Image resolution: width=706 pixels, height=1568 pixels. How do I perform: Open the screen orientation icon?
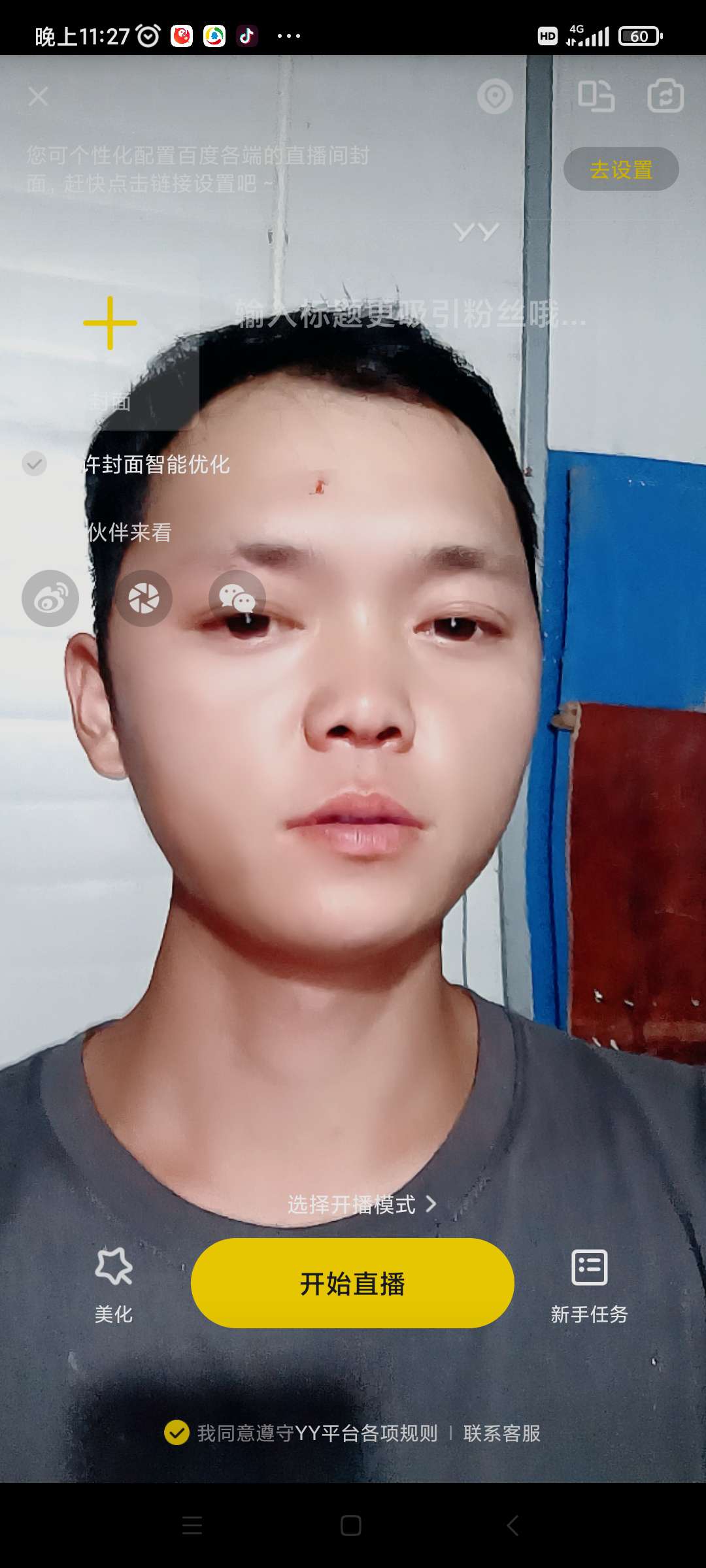coord(596,97)
